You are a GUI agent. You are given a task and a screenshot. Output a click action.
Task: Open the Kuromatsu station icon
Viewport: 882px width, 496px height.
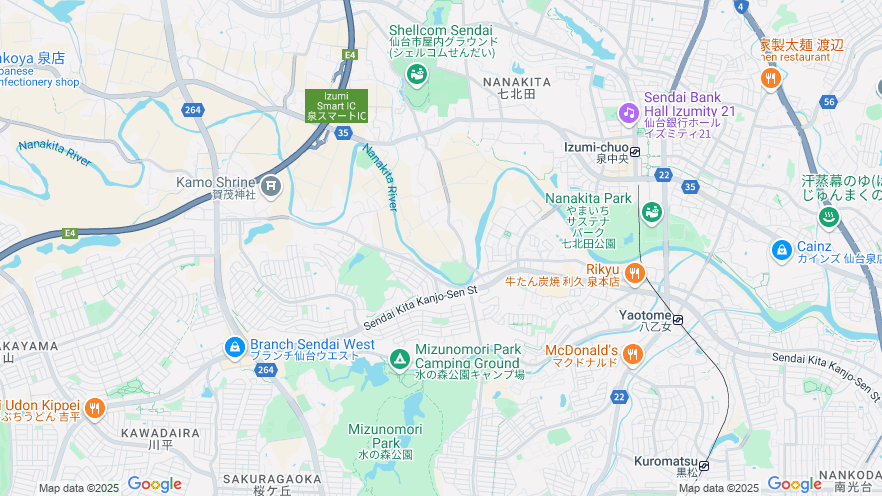pos(704,465)
